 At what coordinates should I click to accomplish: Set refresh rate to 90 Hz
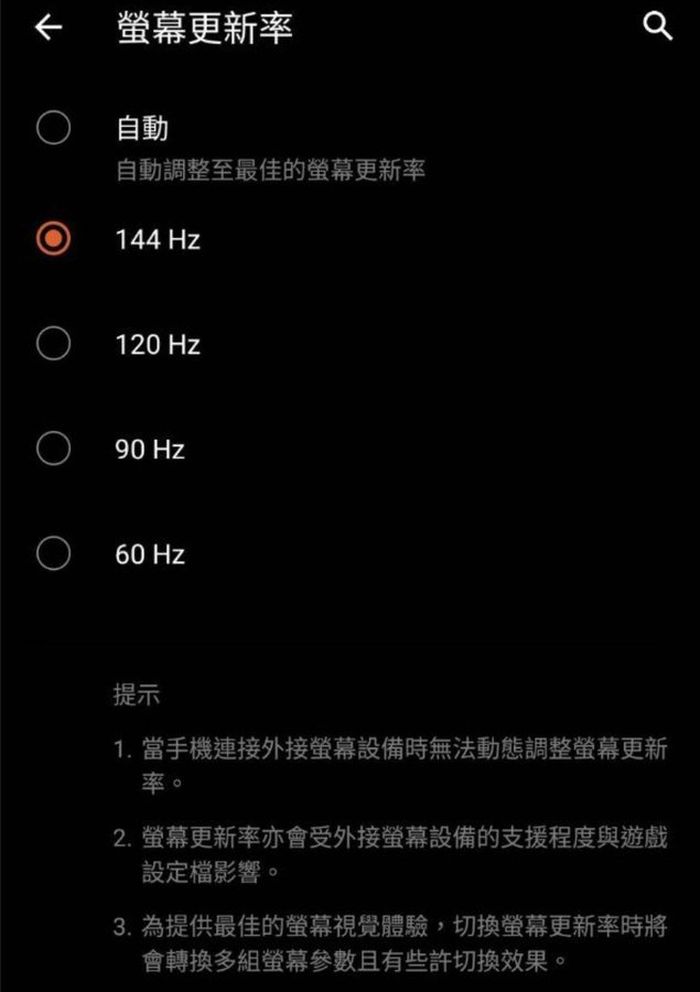click(x=53, y=449)
